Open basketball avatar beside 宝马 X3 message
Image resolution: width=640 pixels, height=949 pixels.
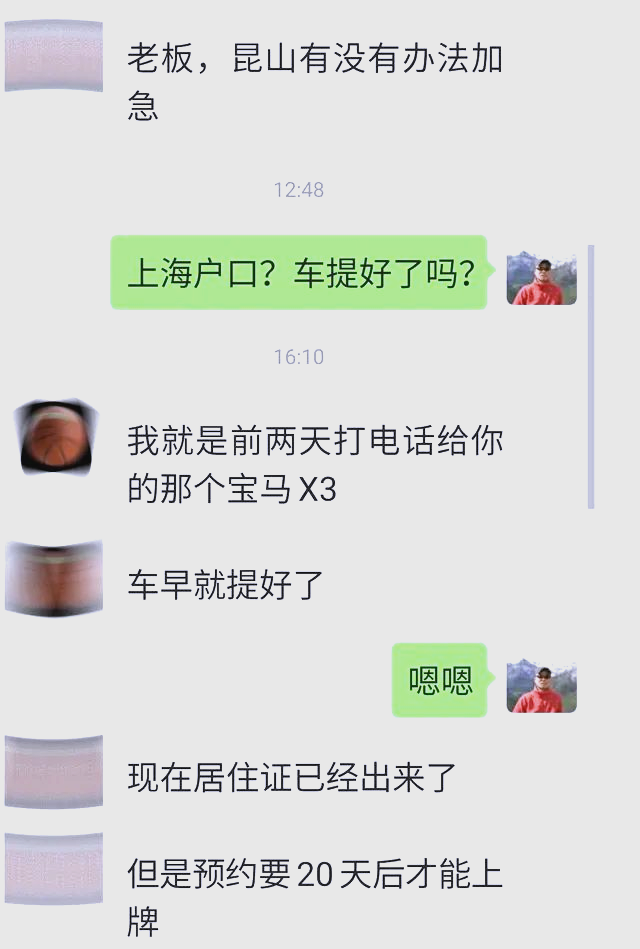pyautogui.click(x=56, y=438)
